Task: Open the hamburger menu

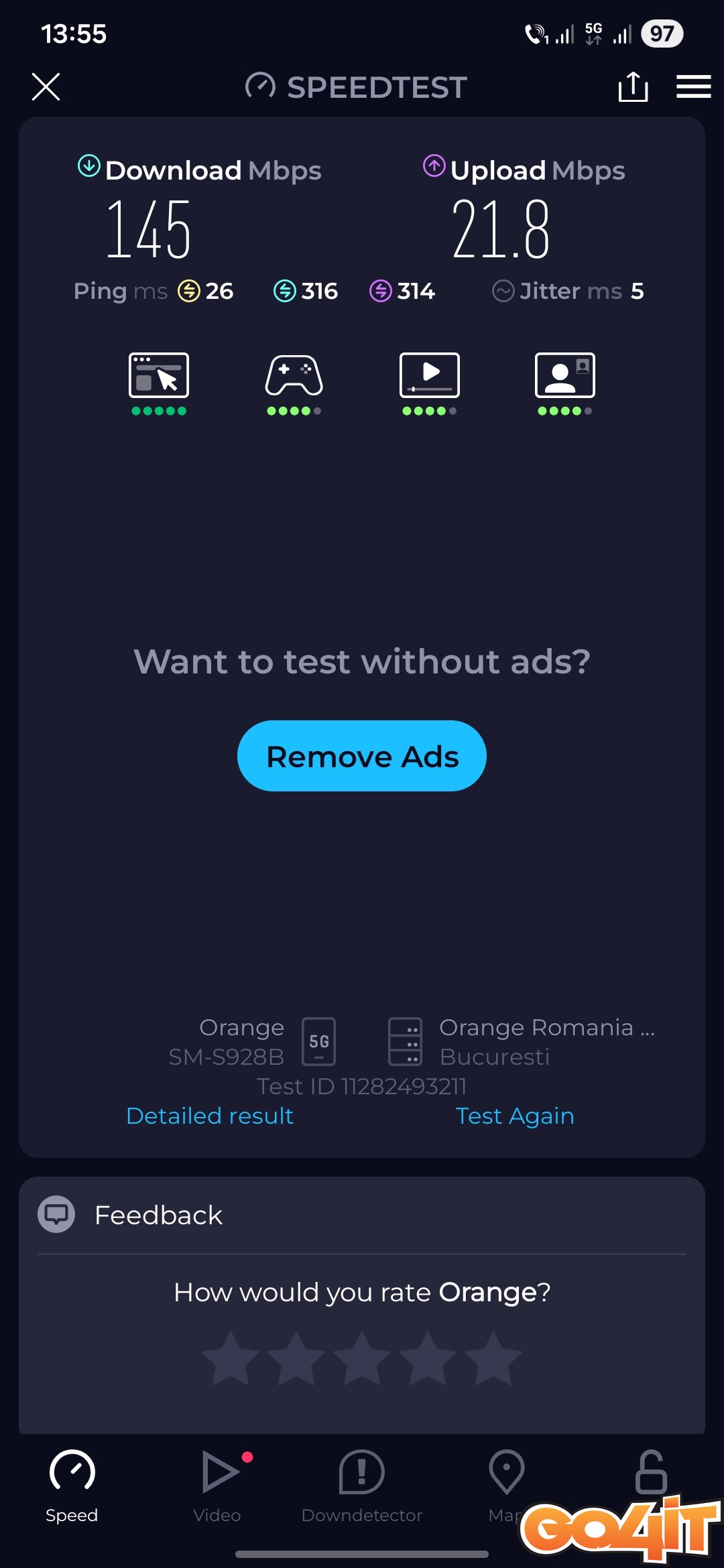Action: [693, 86]
